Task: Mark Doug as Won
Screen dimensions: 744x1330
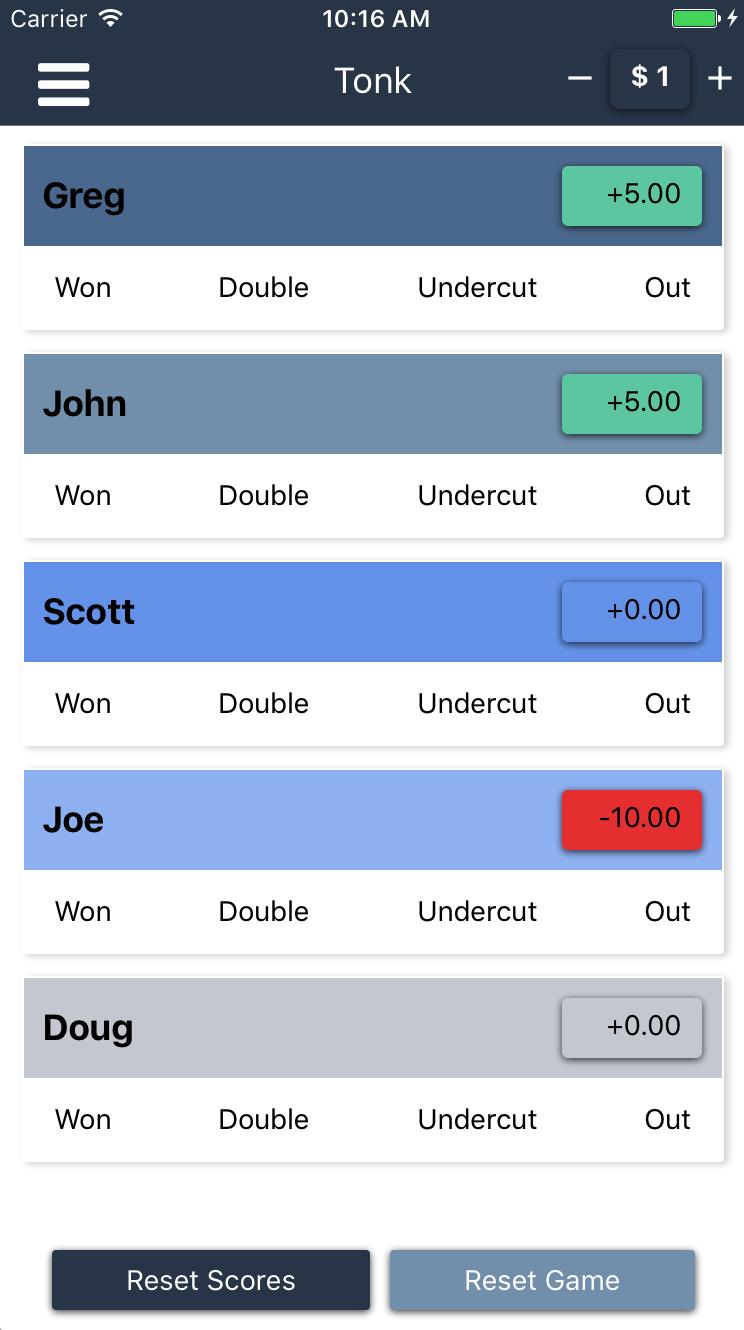Action: (82, 1119)
